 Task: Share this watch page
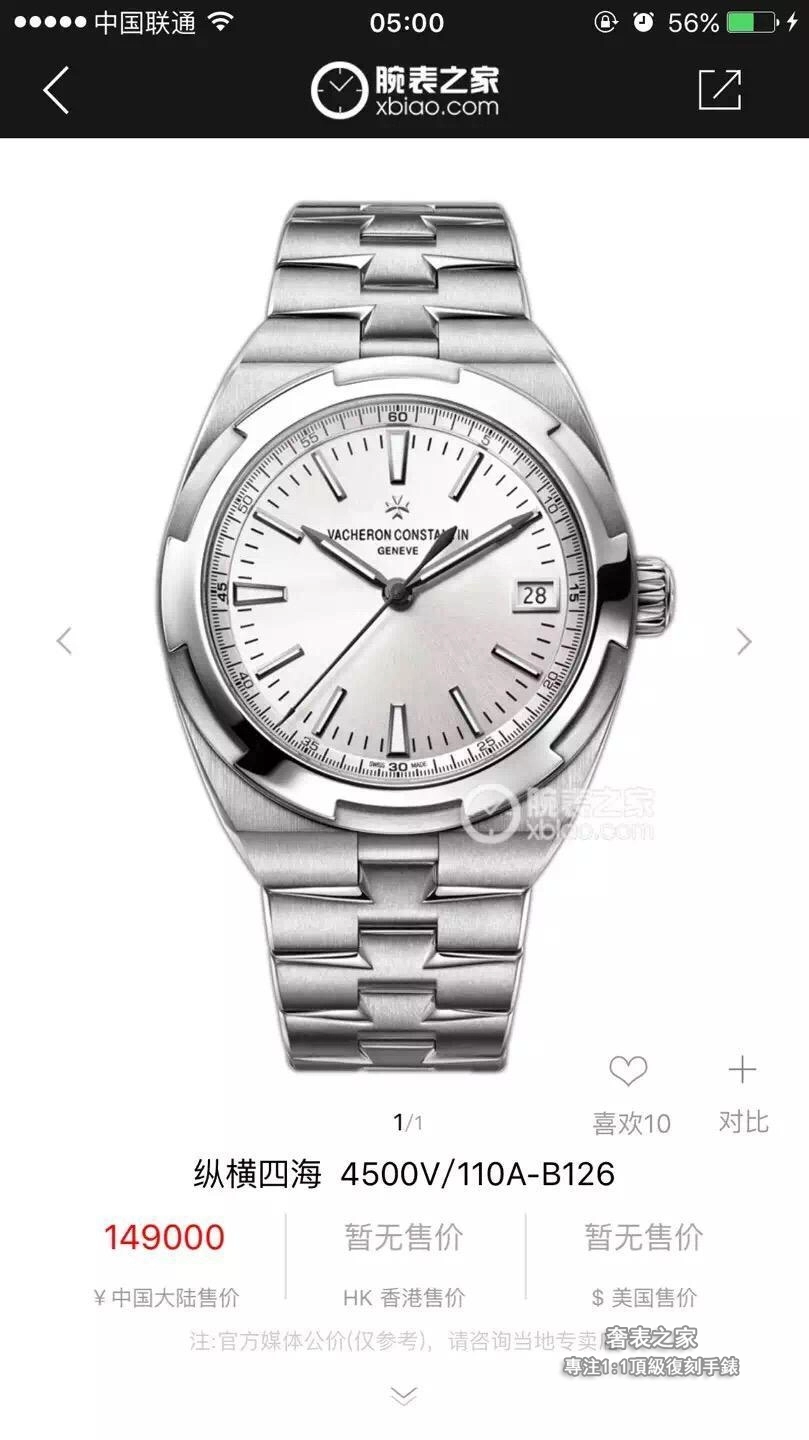719,90
